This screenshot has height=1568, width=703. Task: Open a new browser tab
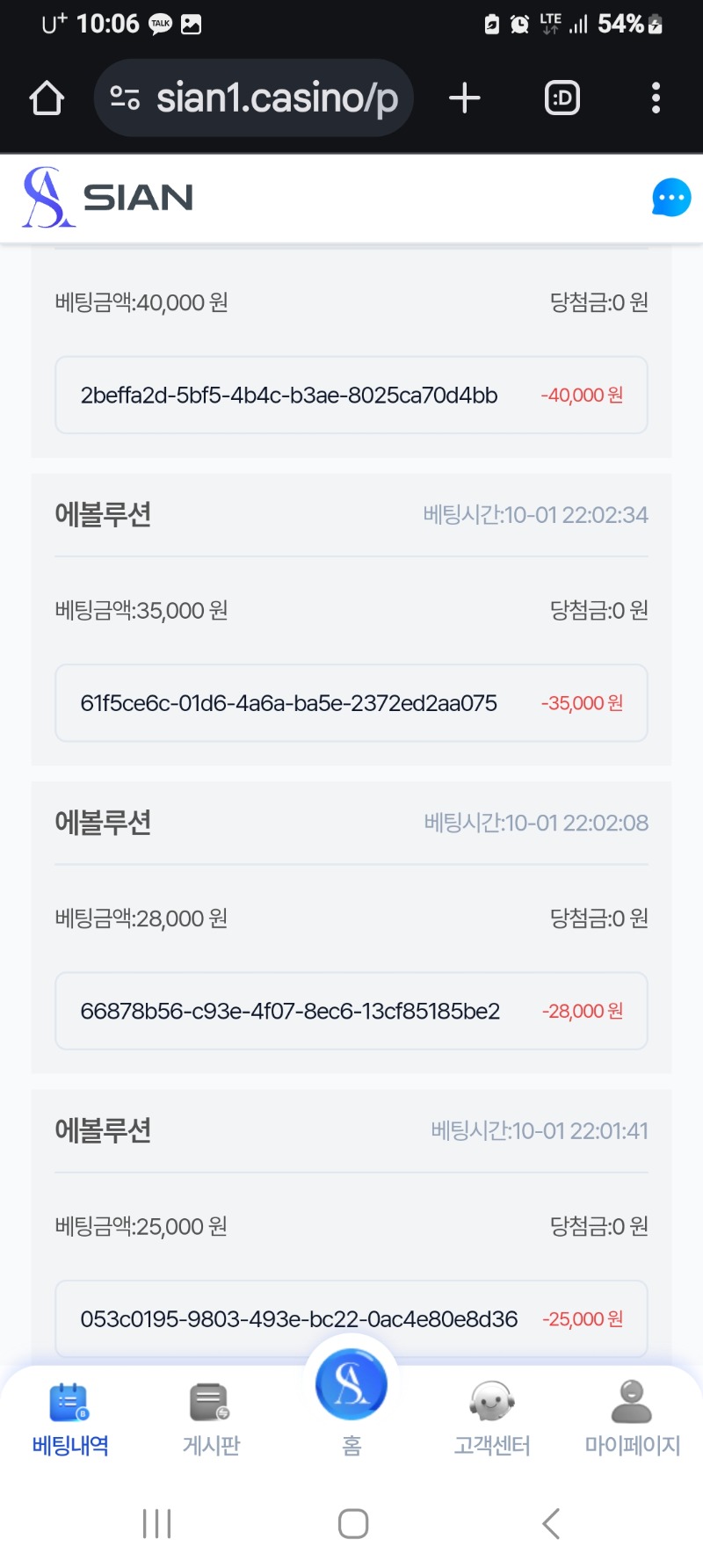pyautogui.click(x=464, y=98)
